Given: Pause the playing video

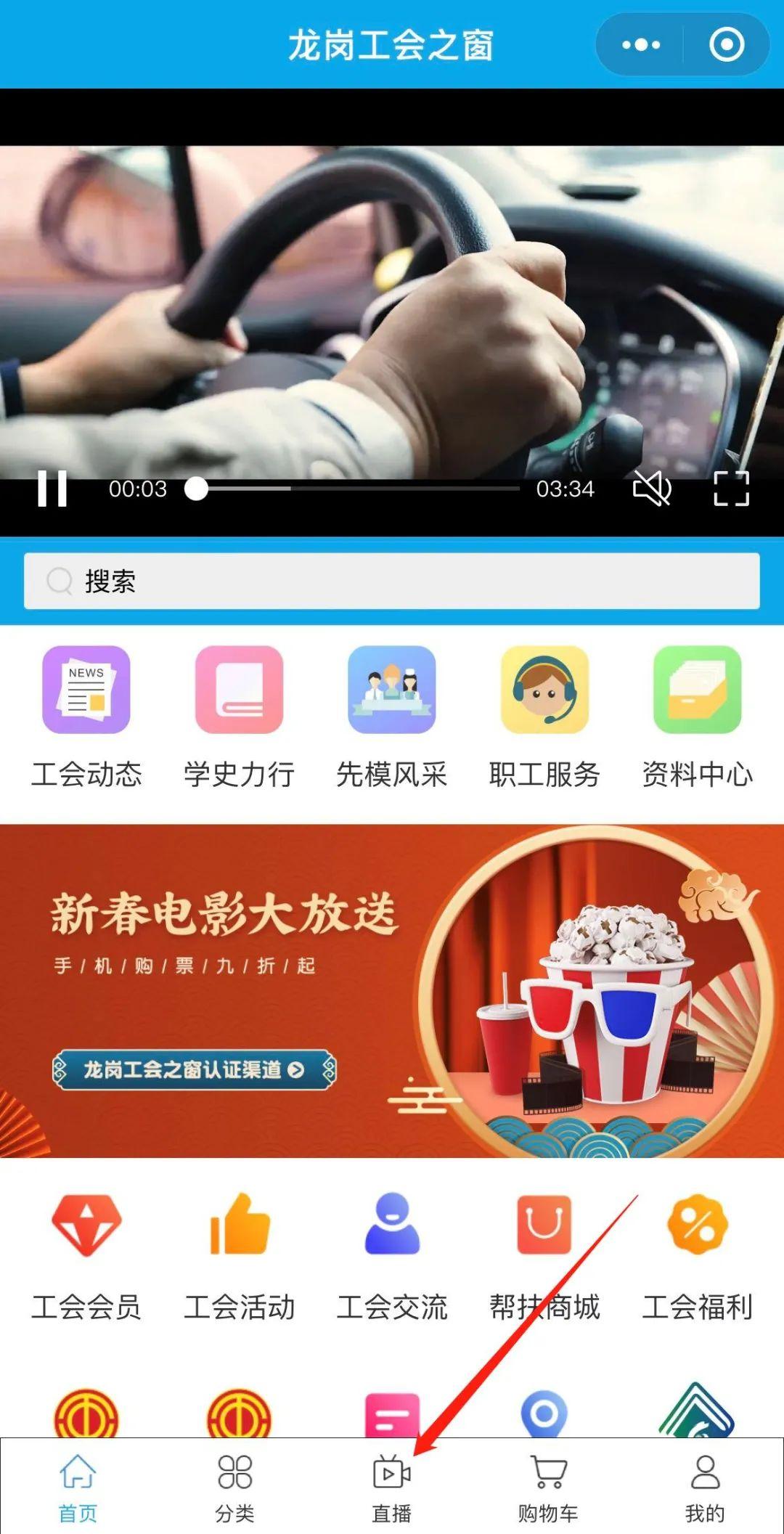Looking at the screenshot, I should pyautogui.click(x=52, y=489).
